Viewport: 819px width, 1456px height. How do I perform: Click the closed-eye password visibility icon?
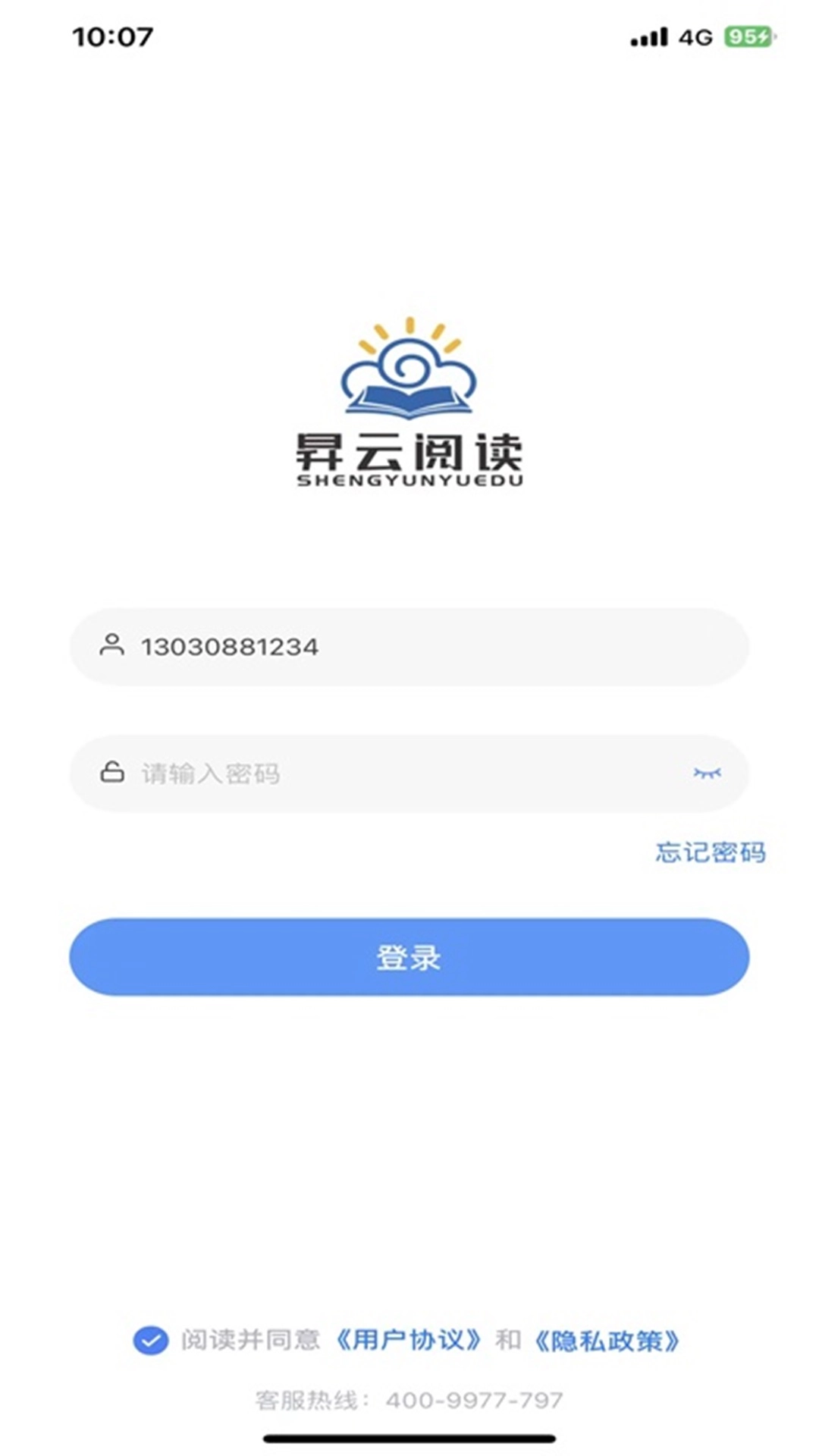707,772
